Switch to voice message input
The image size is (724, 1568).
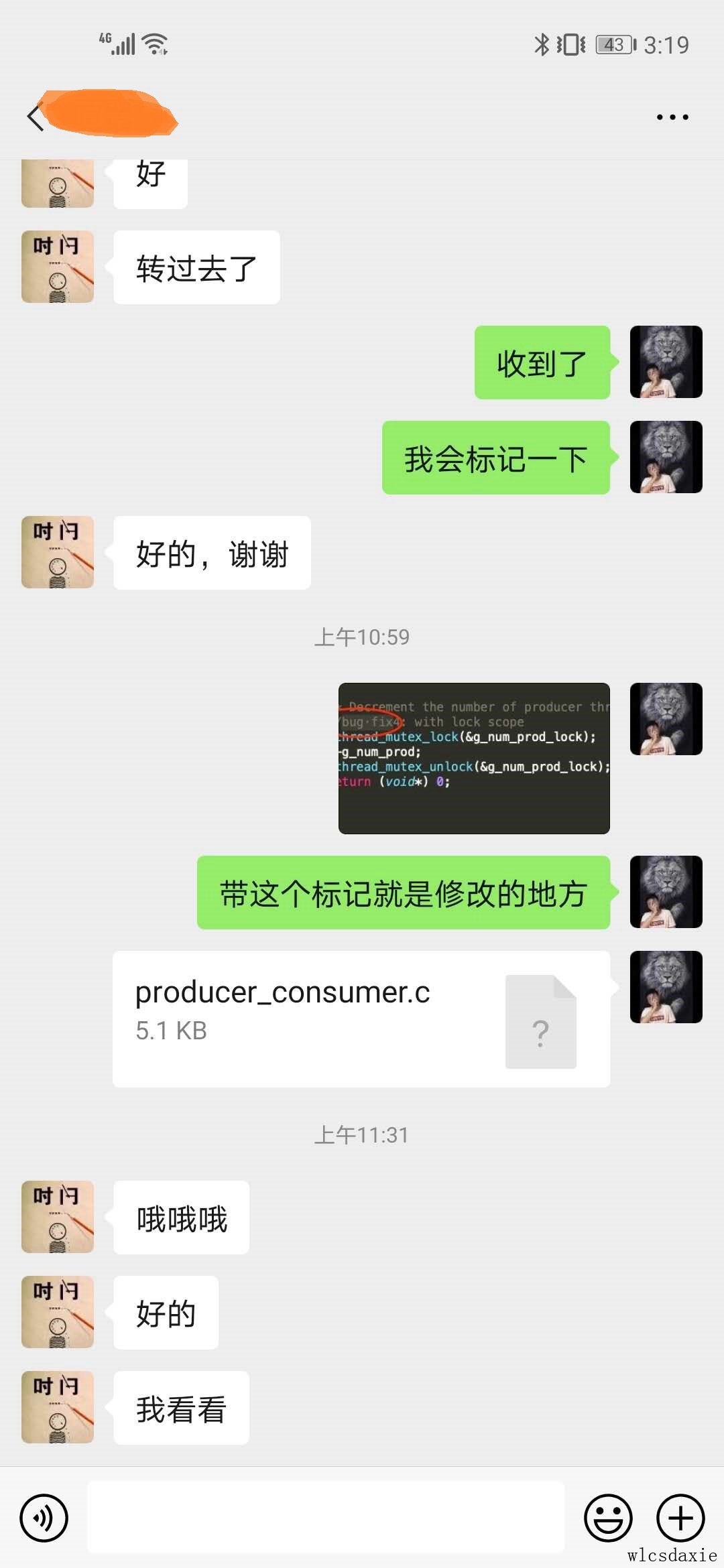coord(44,1518)
